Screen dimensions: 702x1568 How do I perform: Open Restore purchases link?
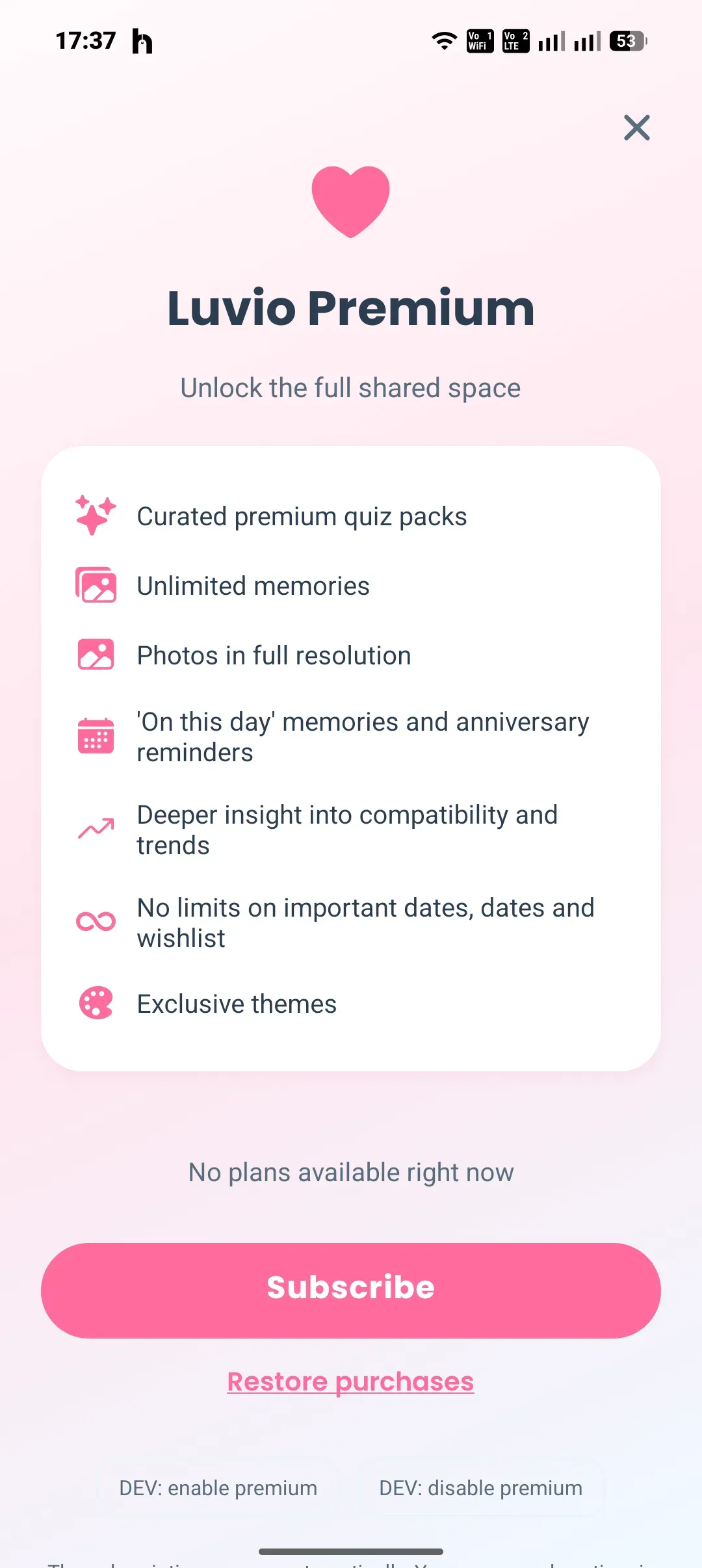pos(350,1381)
